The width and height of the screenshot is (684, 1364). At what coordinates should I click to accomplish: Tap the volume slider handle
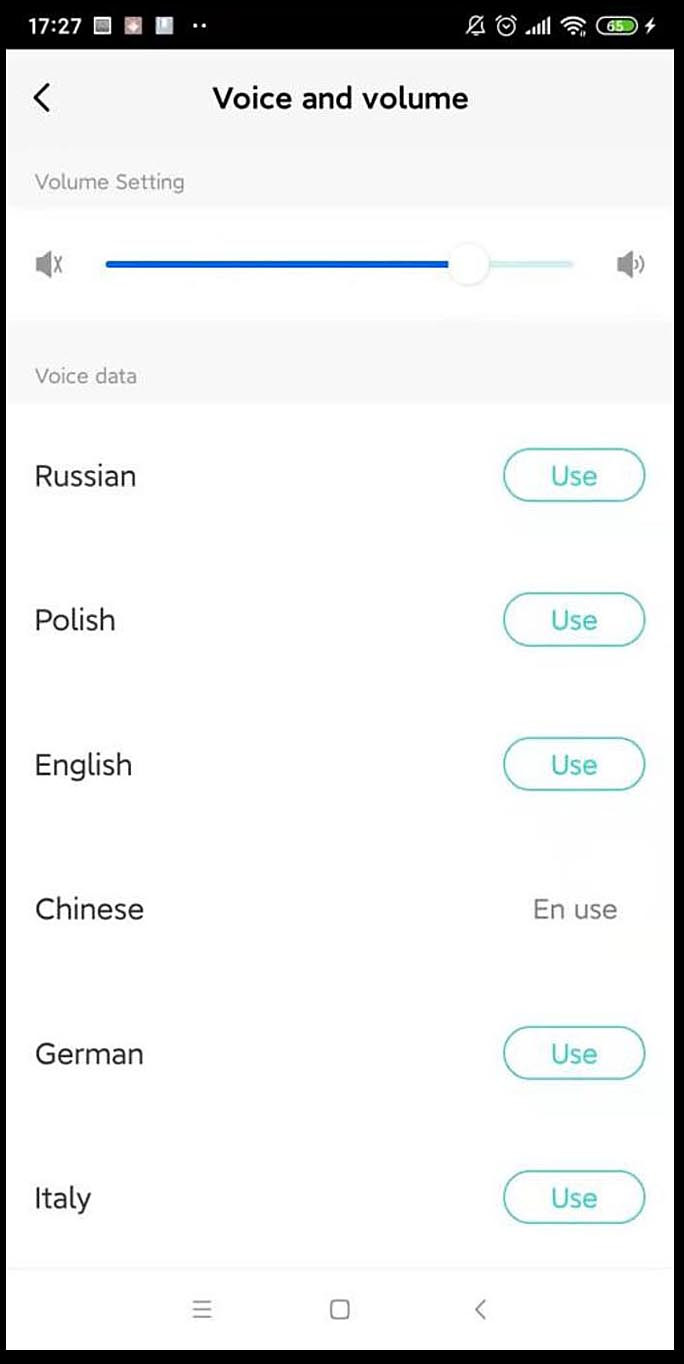click(468, 265)
